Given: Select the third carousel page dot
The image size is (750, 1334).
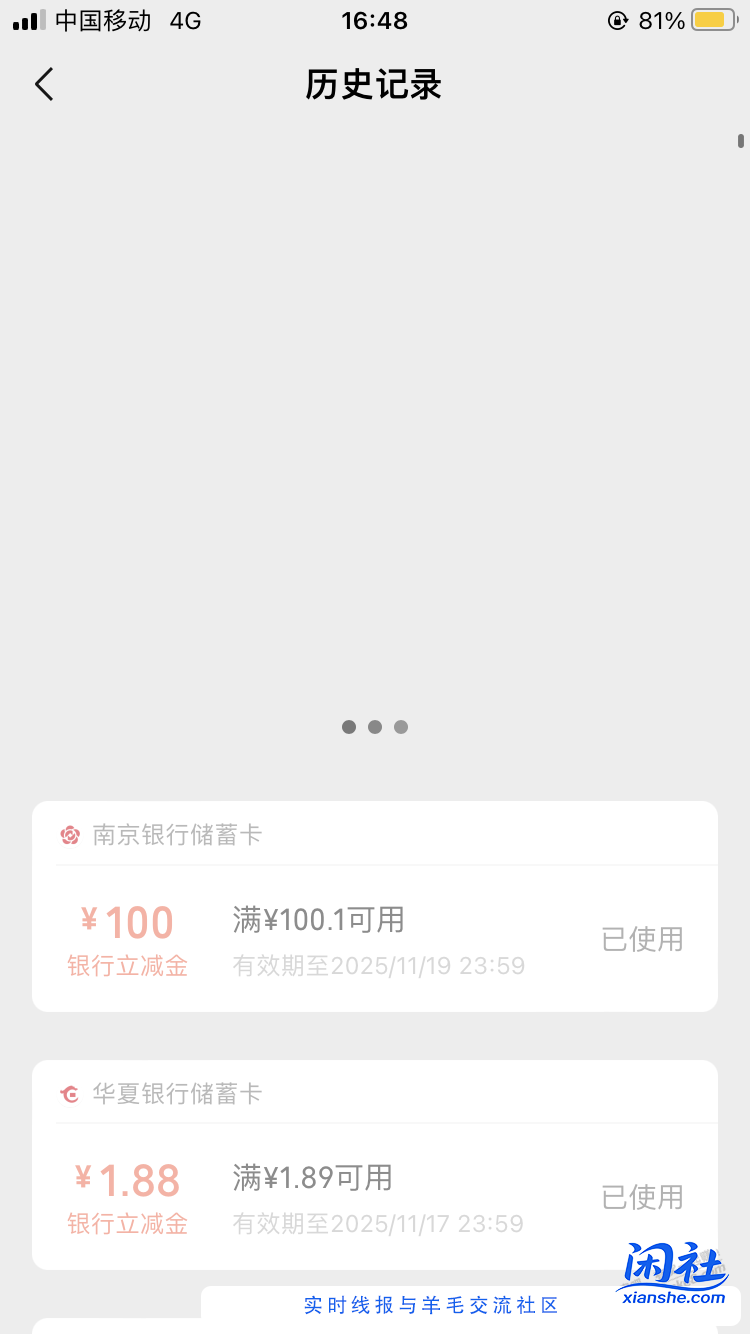Looking at the screenshot, I should coord(401,727).
